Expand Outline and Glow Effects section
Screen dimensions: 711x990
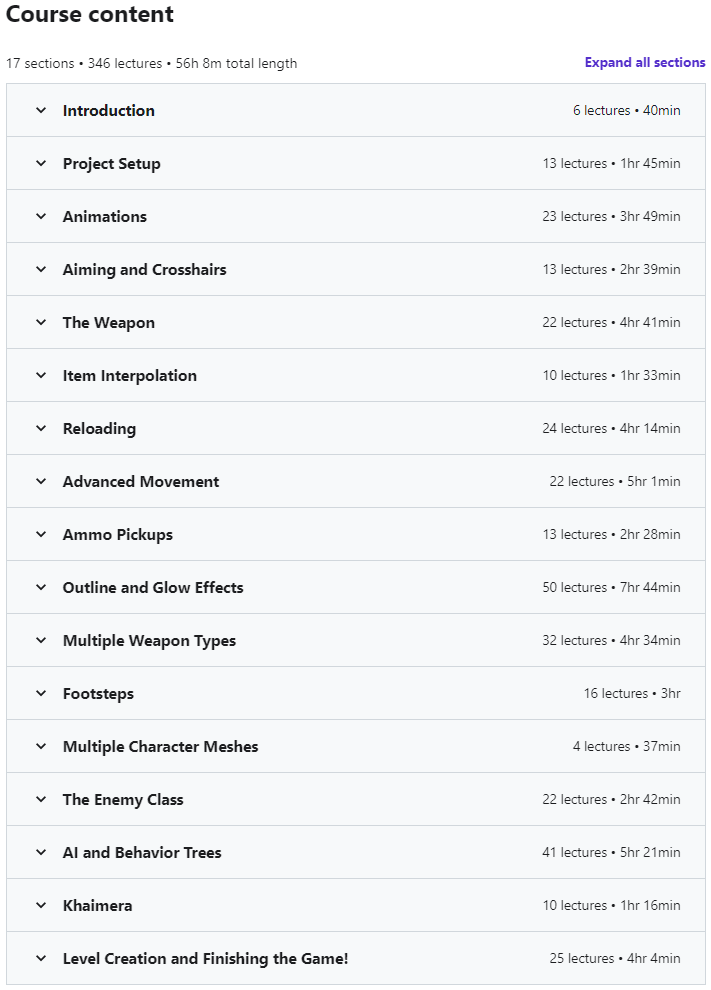point(152,587)
